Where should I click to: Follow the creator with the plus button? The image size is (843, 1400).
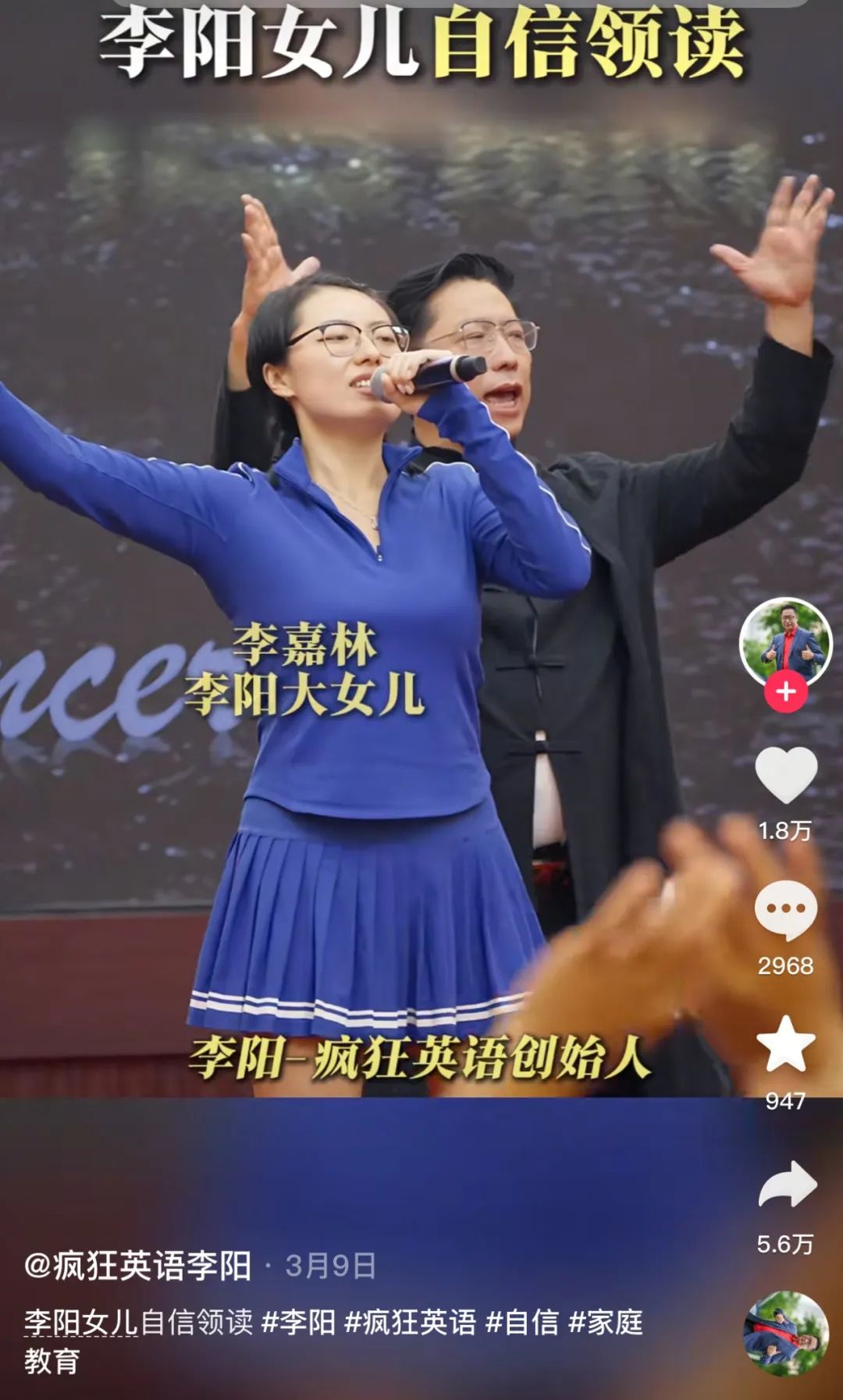pyautogui.click(x=785, y=691)
